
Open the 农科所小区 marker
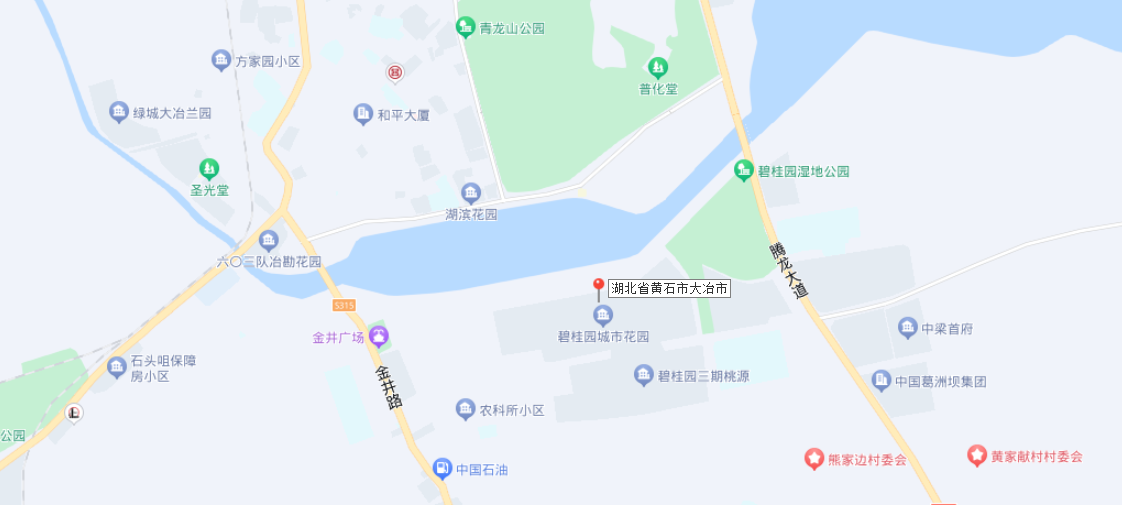click(465, 409)
